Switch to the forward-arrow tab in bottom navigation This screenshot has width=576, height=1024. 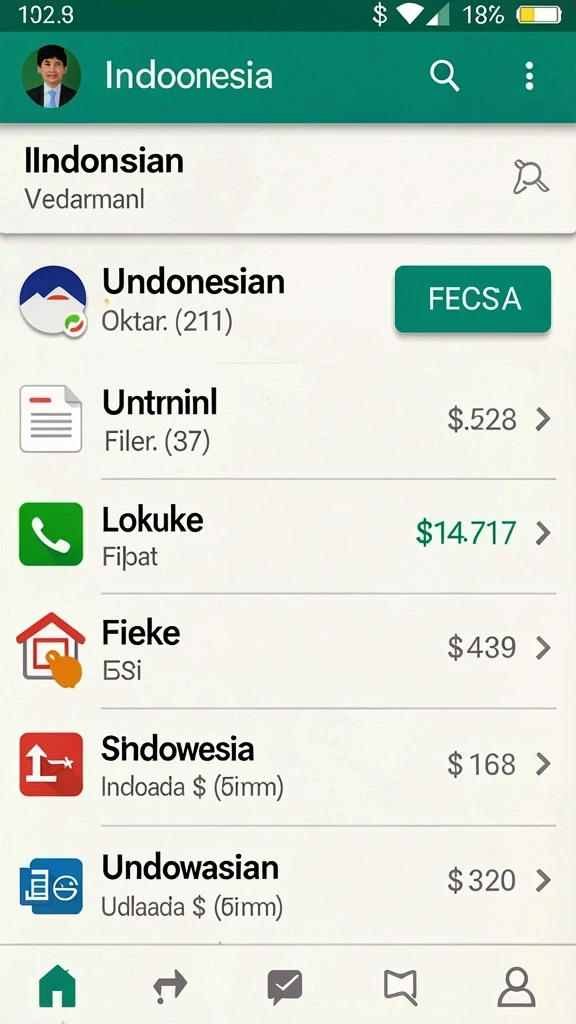[x=170, y=985]
